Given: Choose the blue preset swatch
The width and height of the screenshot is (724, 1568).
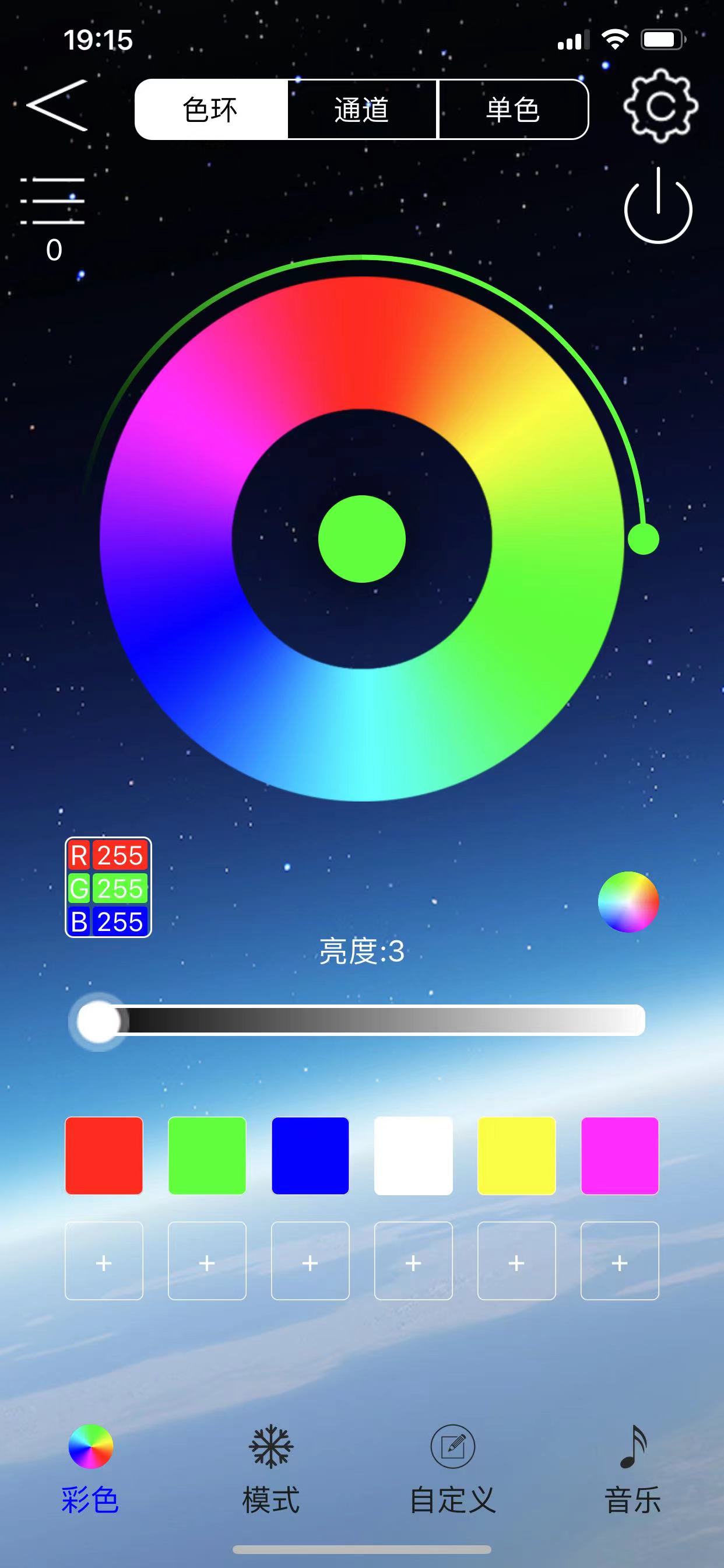Looking at the screenshot, I should click(310, 1156).
